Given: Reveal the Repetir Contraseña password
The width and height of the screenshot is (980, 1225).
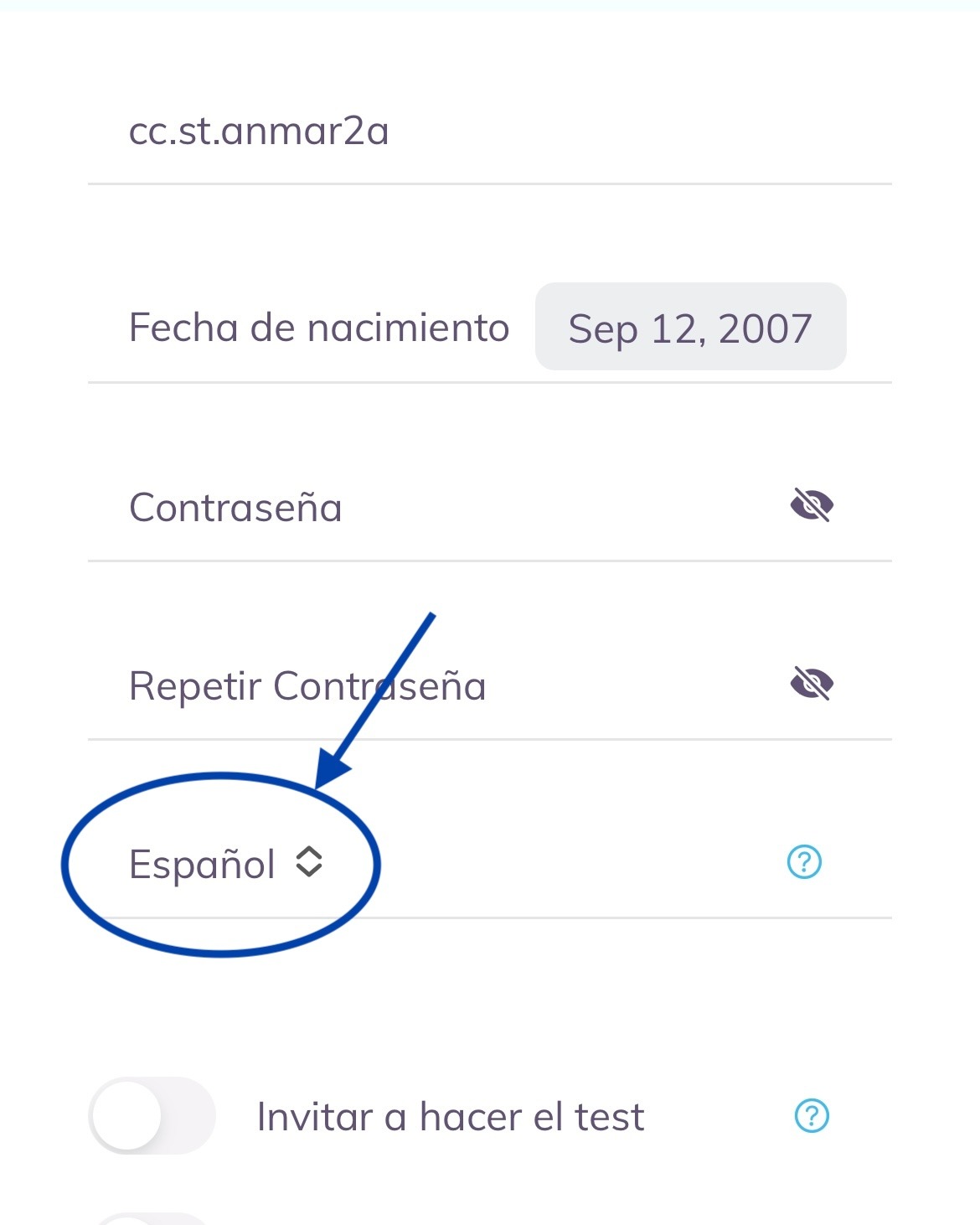Looking at the screenshot, I should click(x=811, y=684).
